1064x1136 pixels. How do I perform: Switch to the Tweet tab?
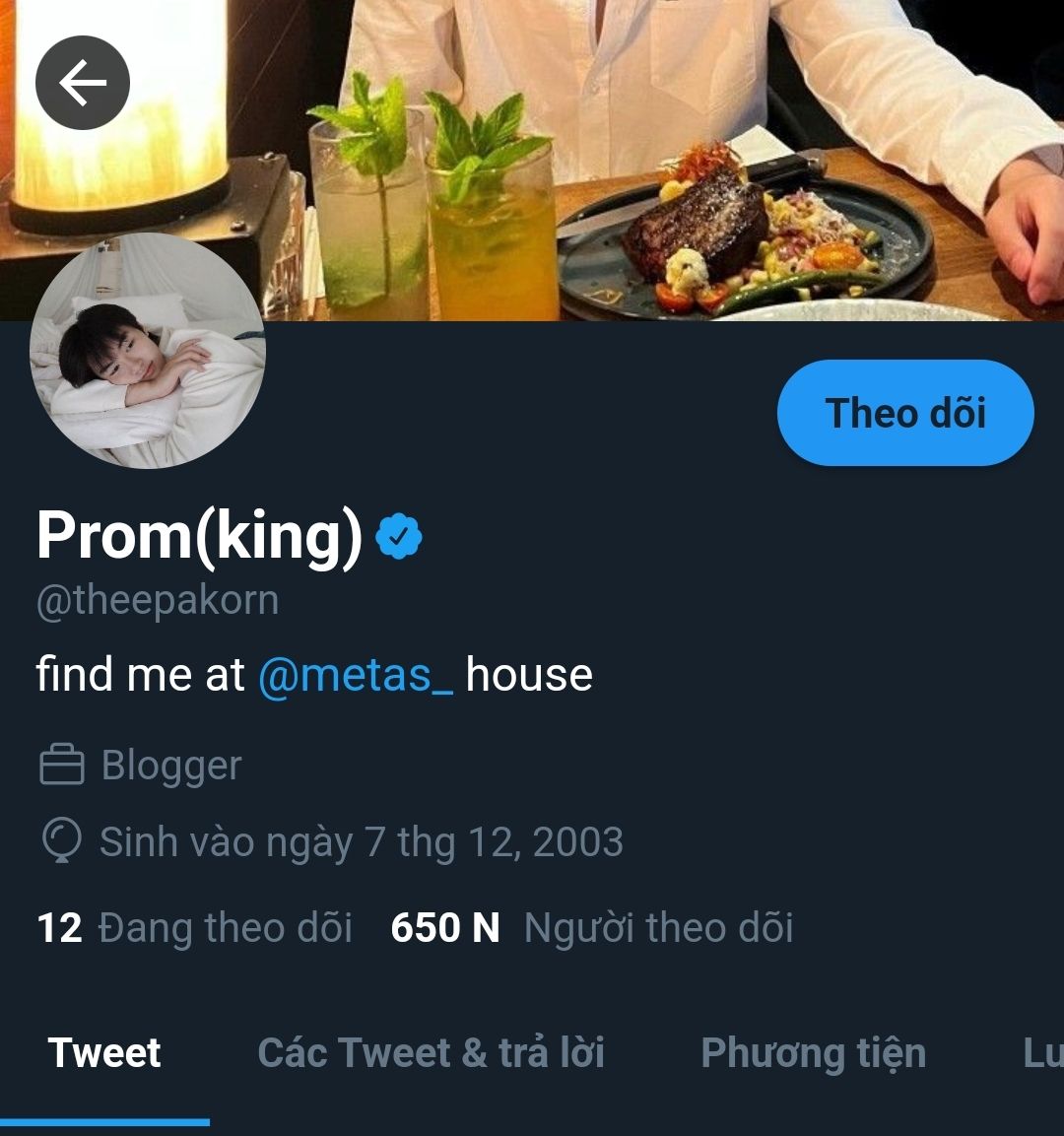point(104,1052)
